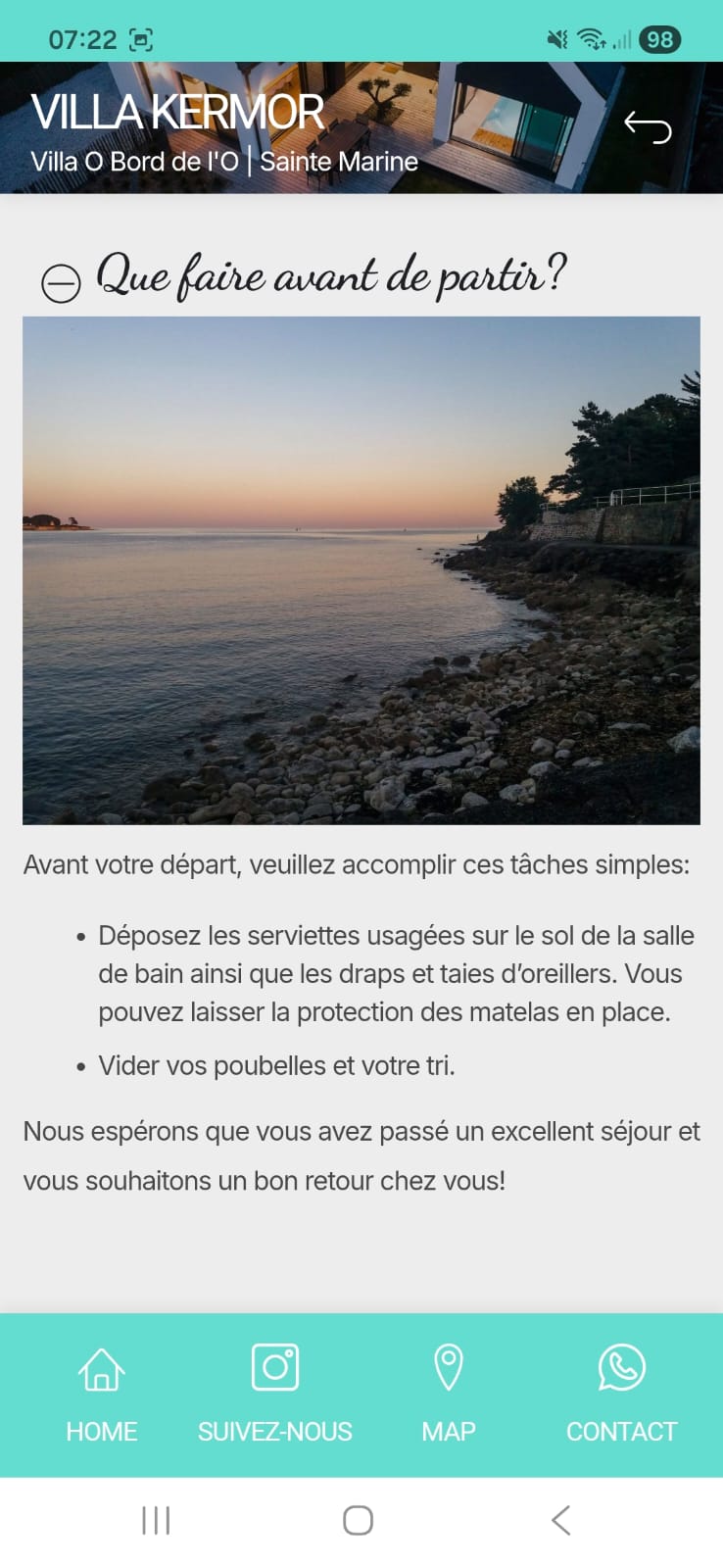Tap the return arrow in the header

point(648,127)
